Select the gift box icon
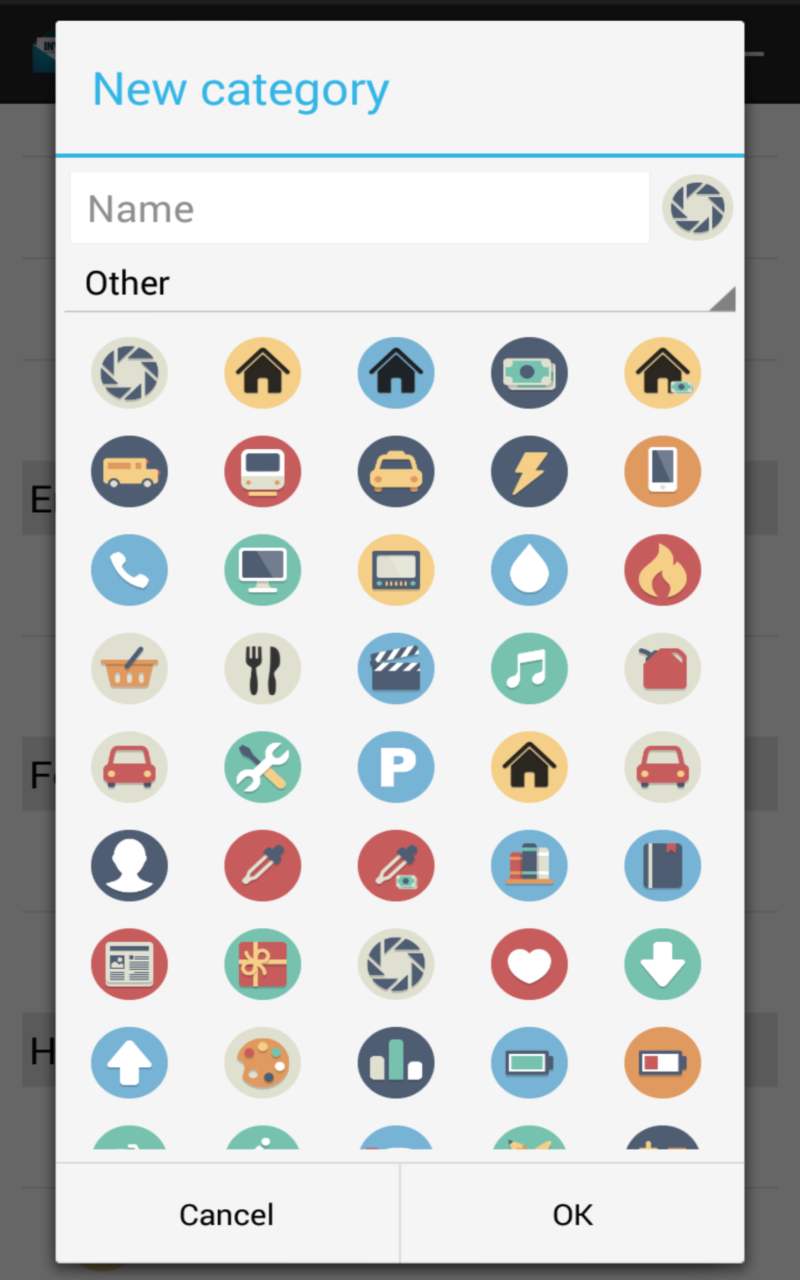Viewport: 800px width, 1280px height. click(x=262, y=964)
